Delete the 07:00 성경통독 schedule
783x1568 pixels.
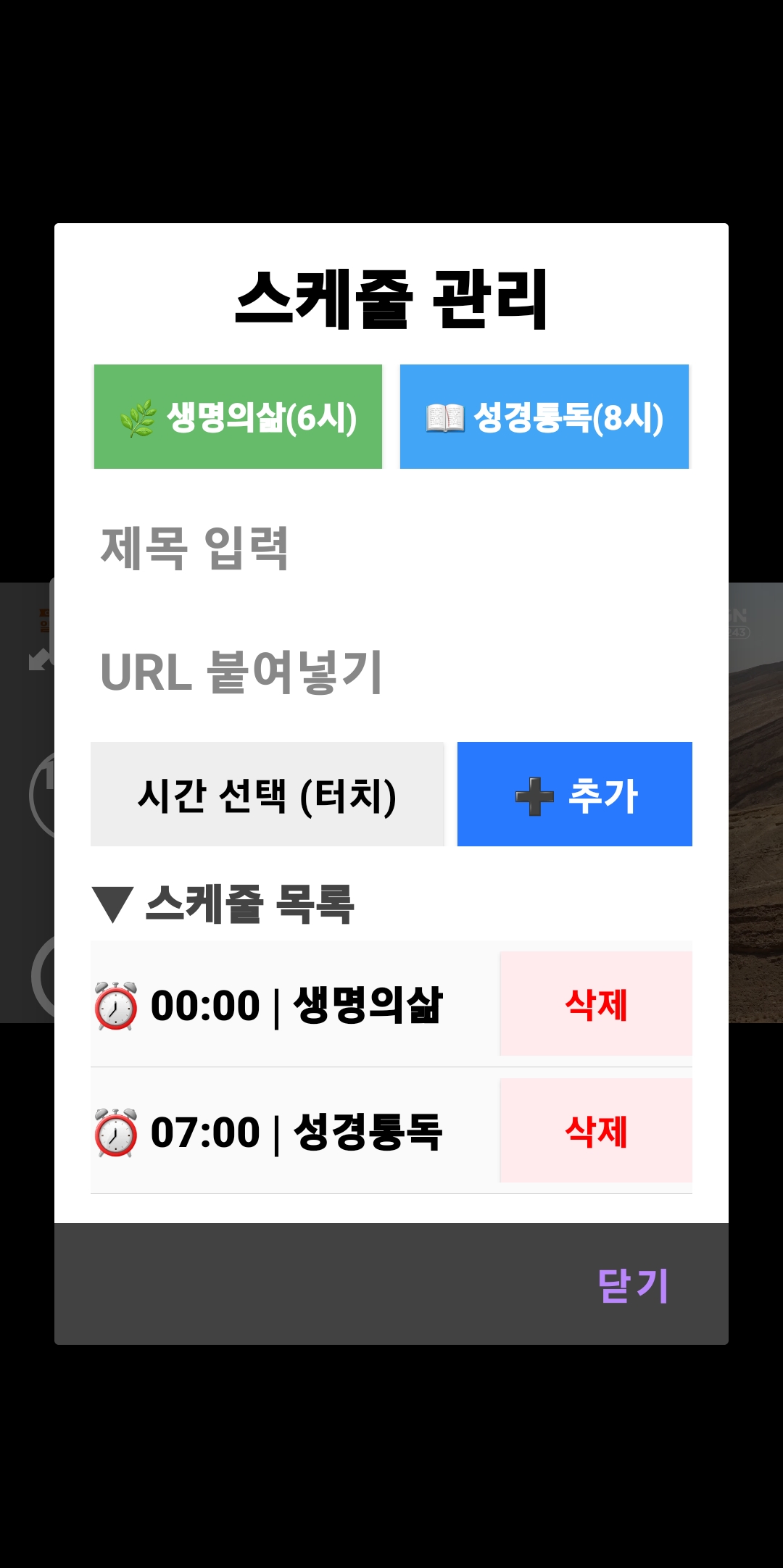pyautogui.click(x=595, y=1130)
